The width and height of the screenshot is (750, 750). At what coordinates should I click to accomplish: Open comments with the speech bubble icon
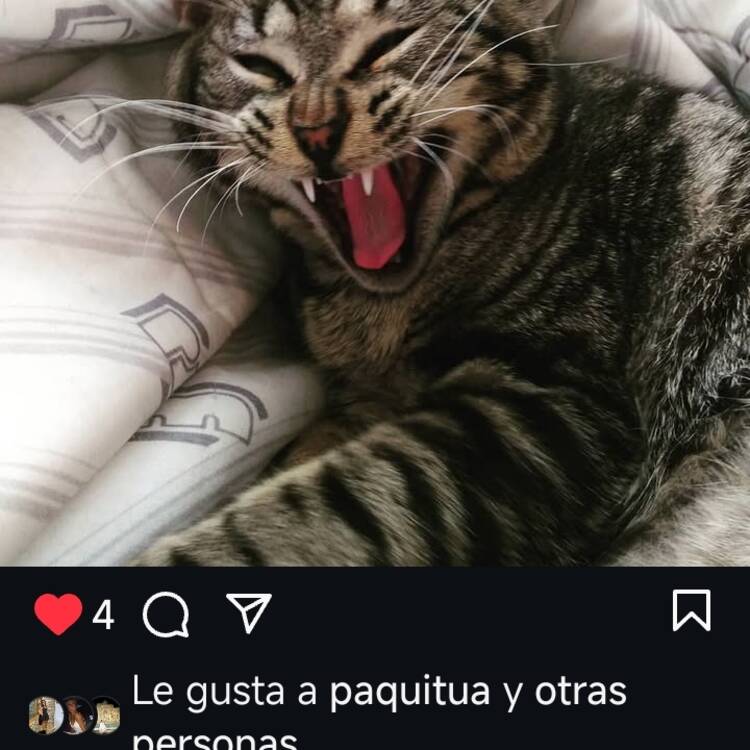click(x=166, y=614)
